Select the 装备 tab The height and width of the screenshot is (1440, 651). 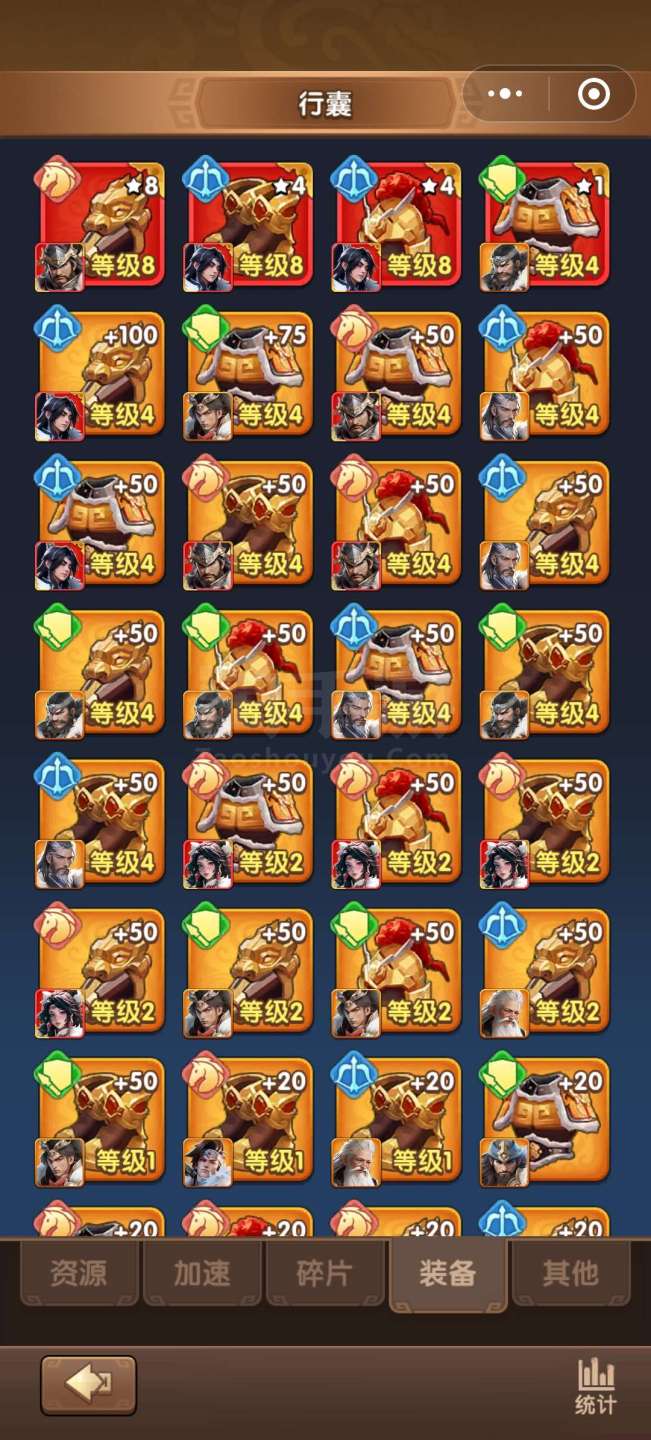click(447, 1274)
